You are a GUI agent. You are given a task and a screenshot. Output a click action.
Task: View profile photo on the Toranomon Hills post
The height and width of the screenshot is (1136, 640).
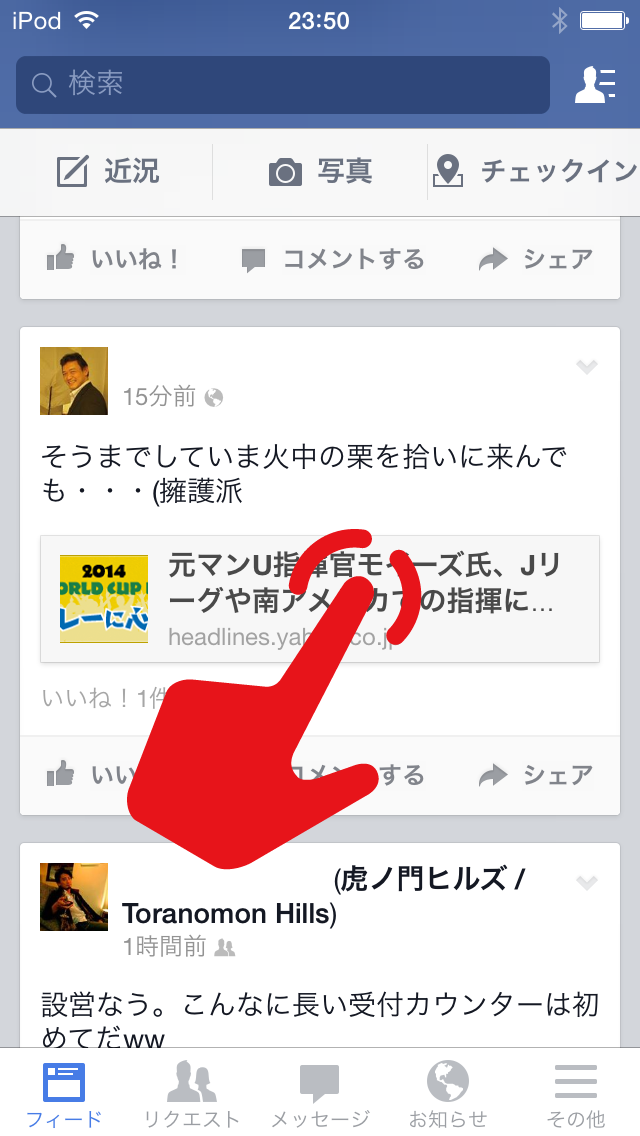pos(74,897)
